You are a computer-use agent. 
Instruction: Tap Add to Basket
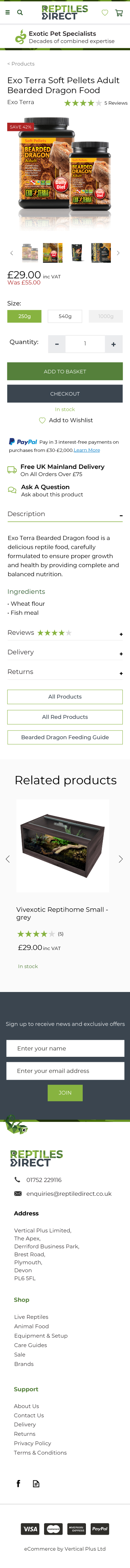coord(65,371)
